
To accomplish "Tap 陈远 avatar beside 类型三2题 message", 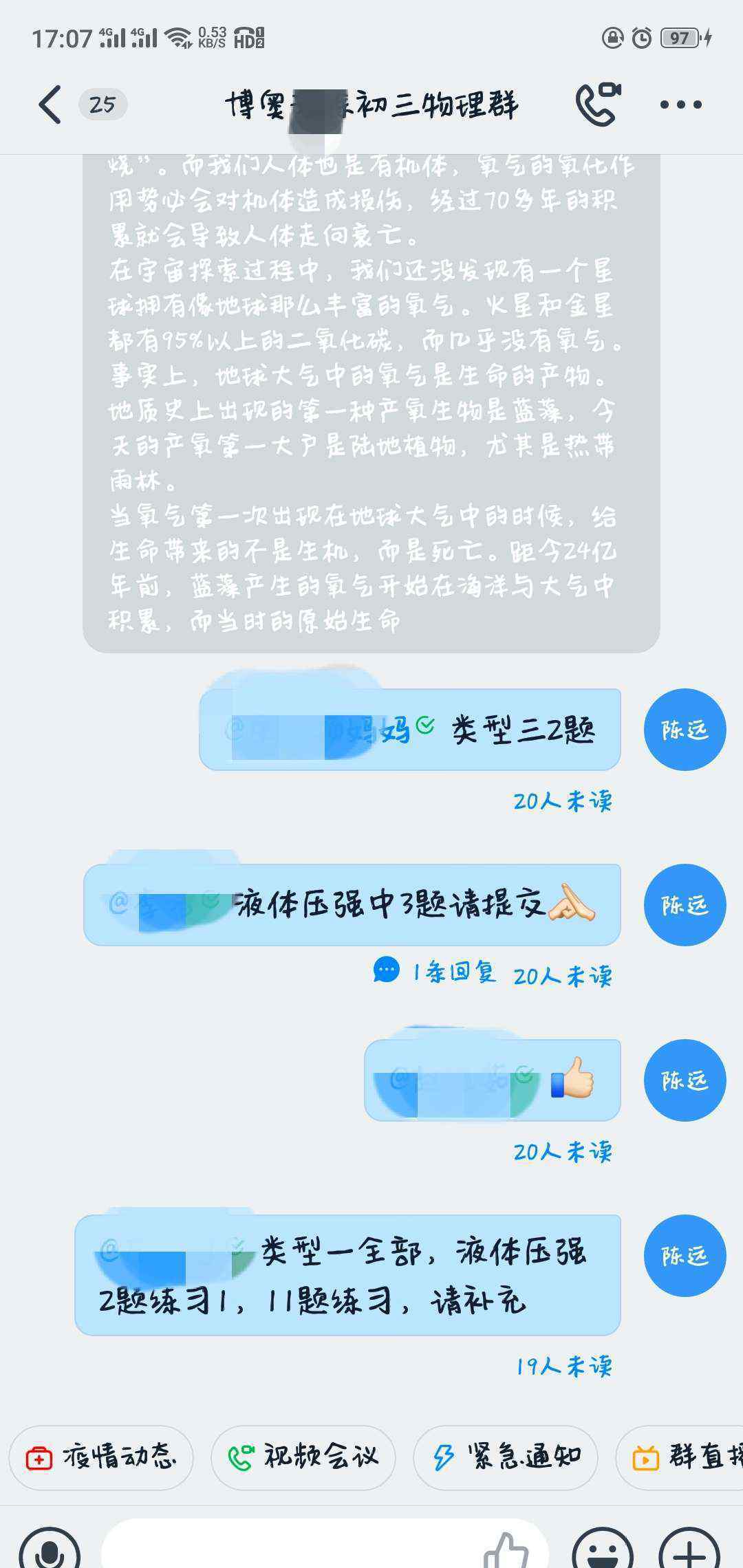I will (685, 730).
